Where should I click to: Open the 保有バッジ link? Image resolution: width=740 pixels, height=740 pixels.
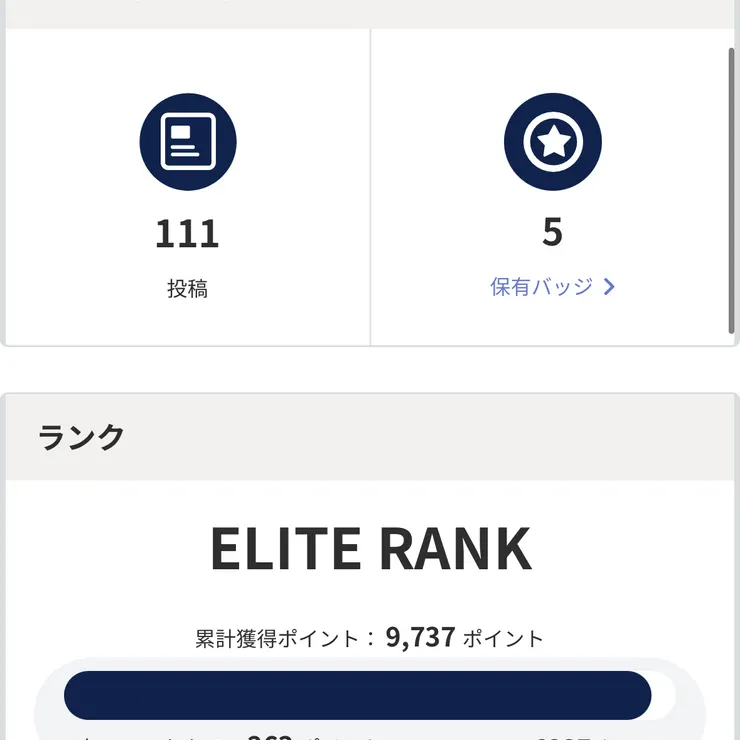(x=552, y=287)
